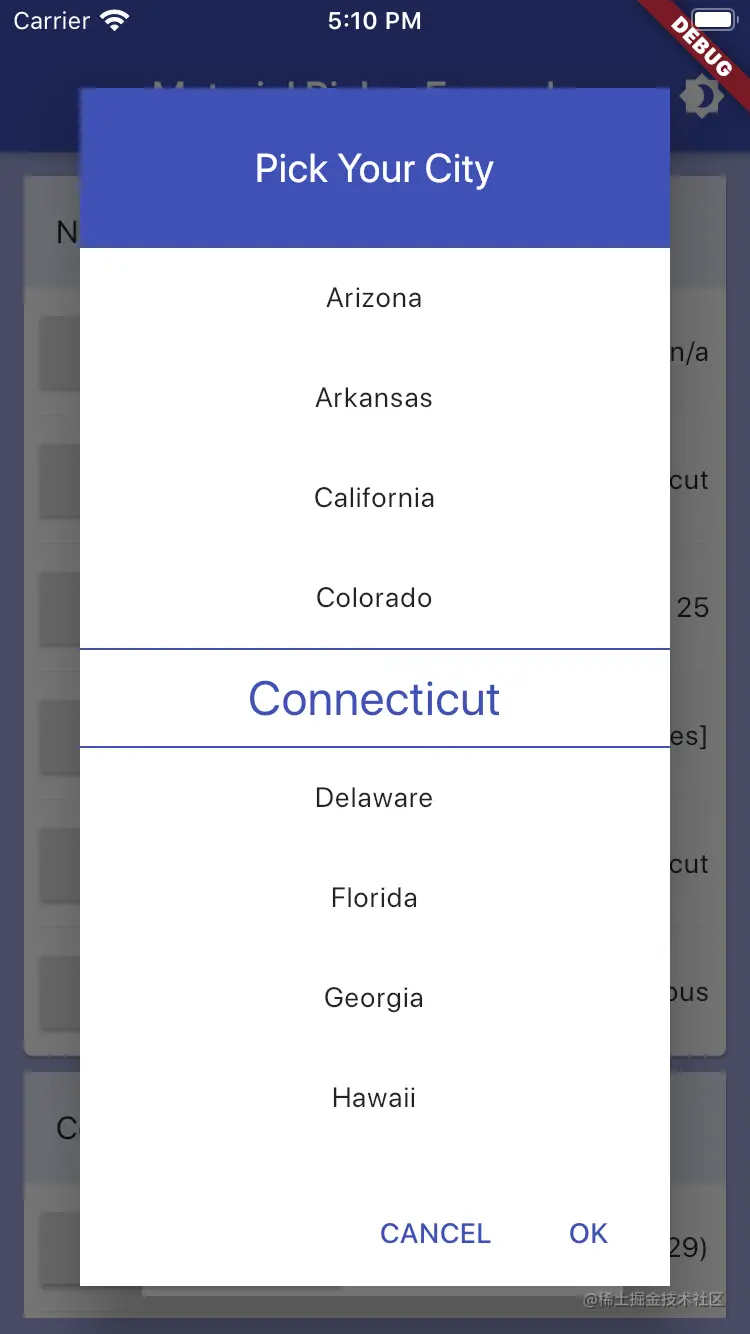750x1334 pixels.
Task: Choose Hawaii in the picker
Action: (374, 1098)
